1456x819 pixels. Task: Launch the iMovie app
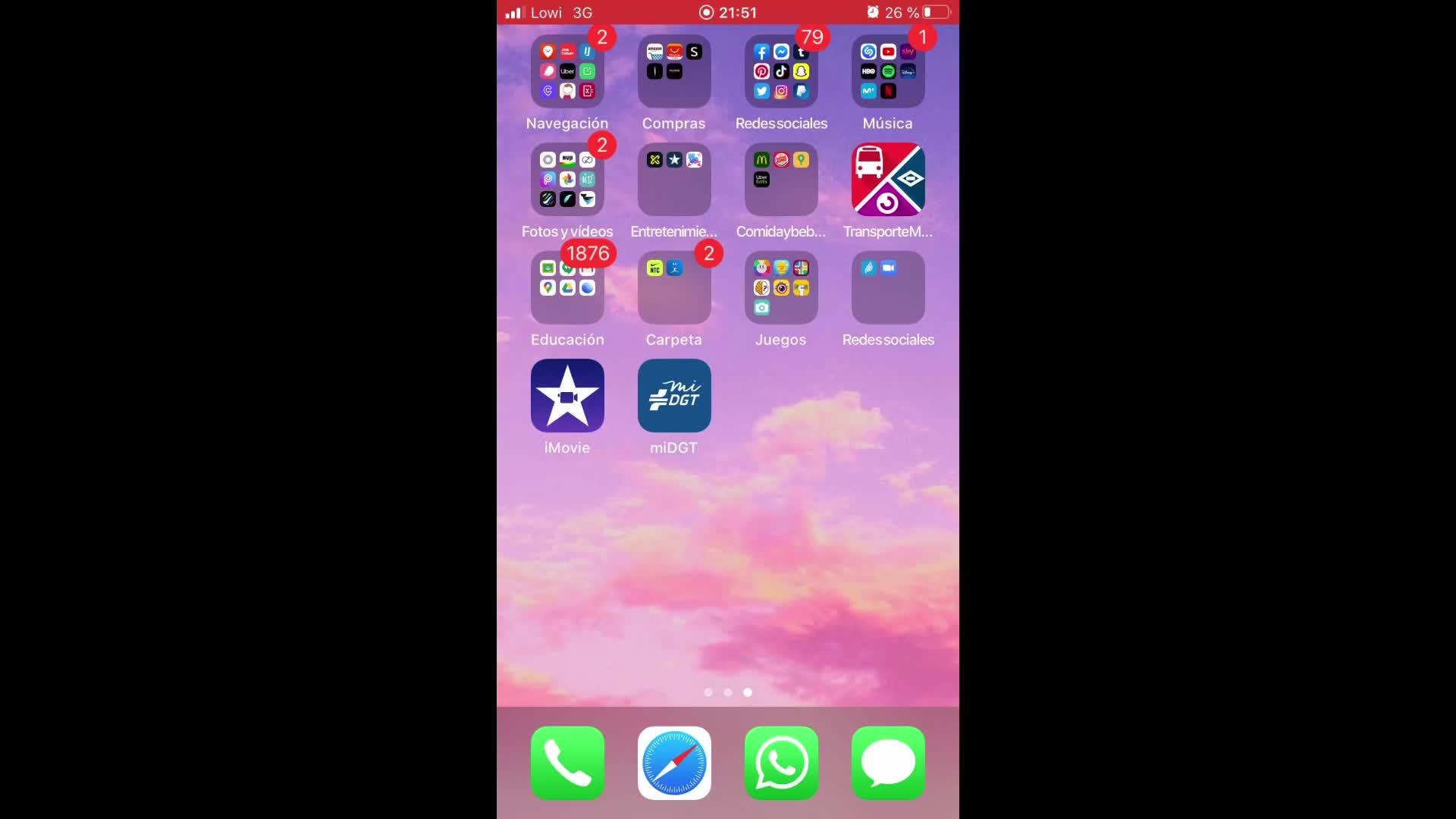pyautogui.click(x=567, y=396)
